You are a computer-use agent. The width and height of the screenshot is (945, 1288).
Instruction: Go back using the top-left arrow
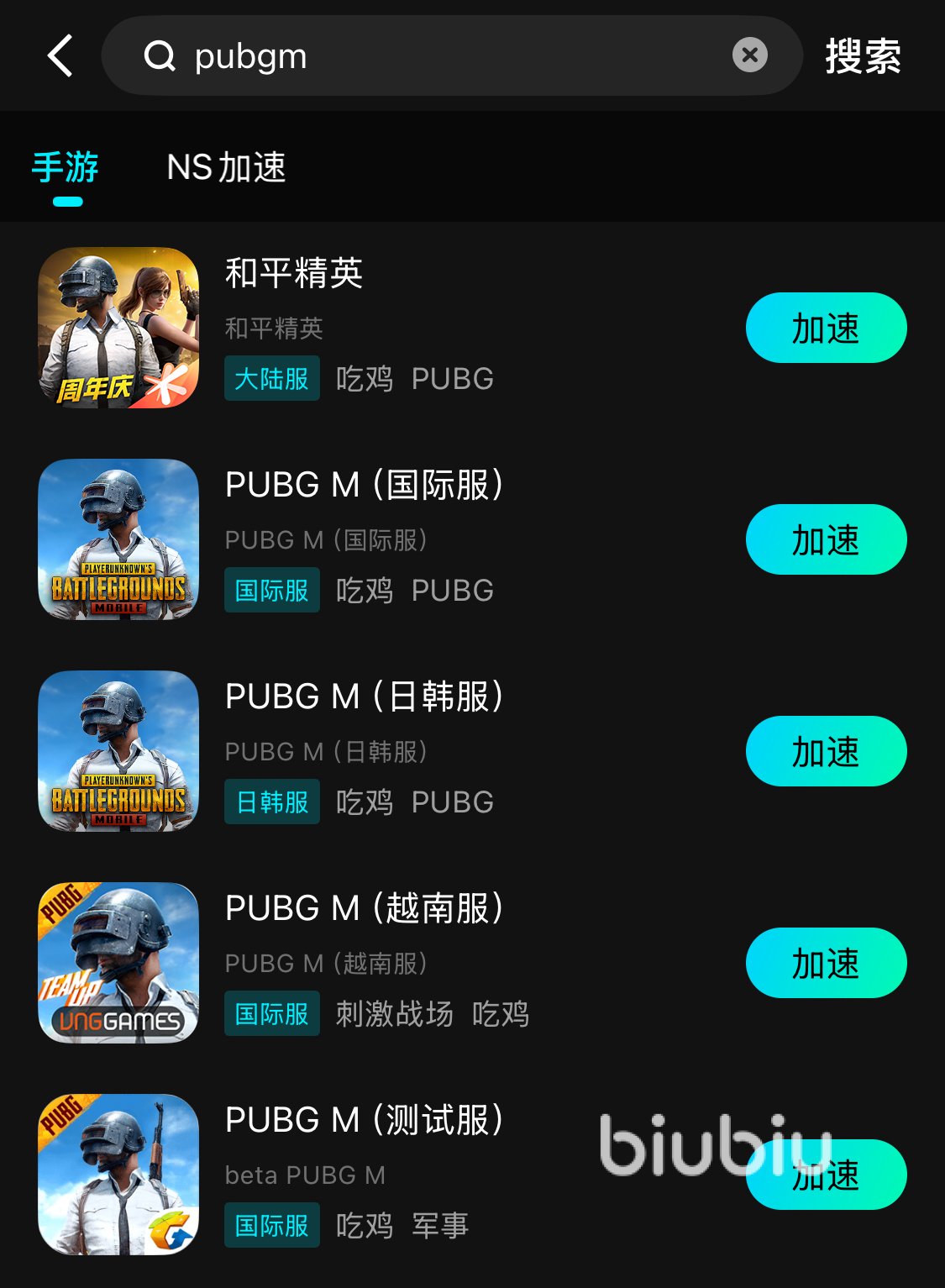point(60,56)
